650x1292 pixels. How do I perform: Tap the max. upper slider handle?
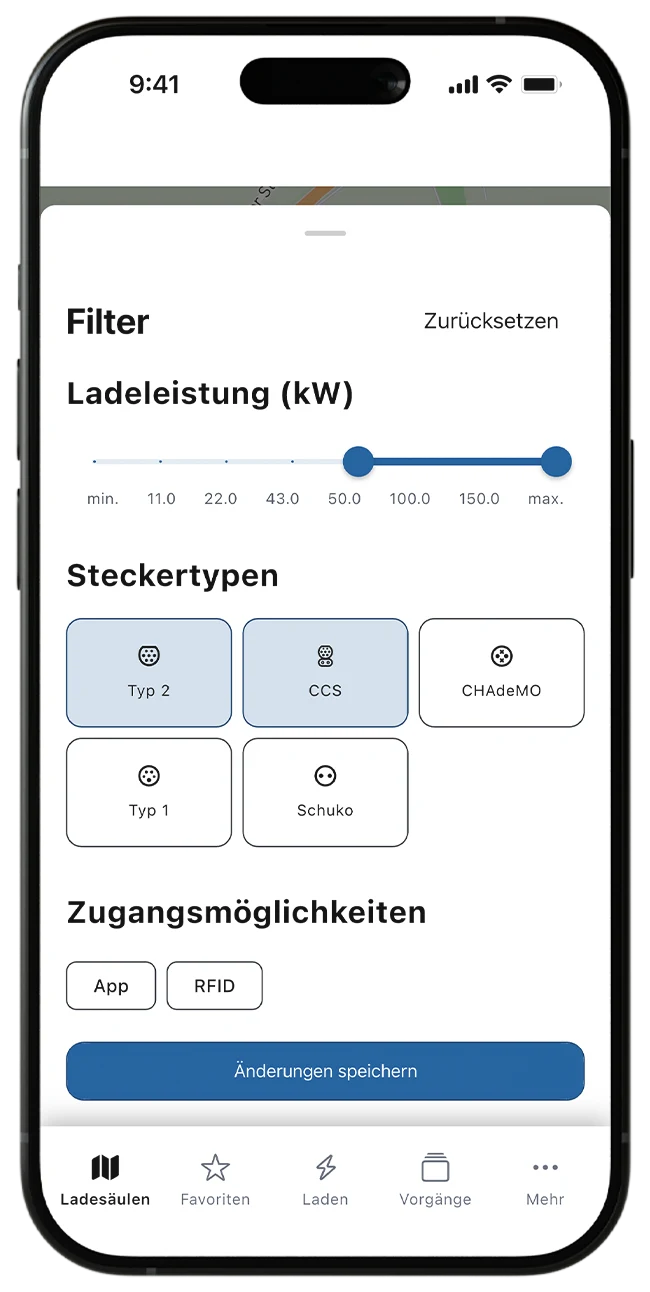pos(556,462)
